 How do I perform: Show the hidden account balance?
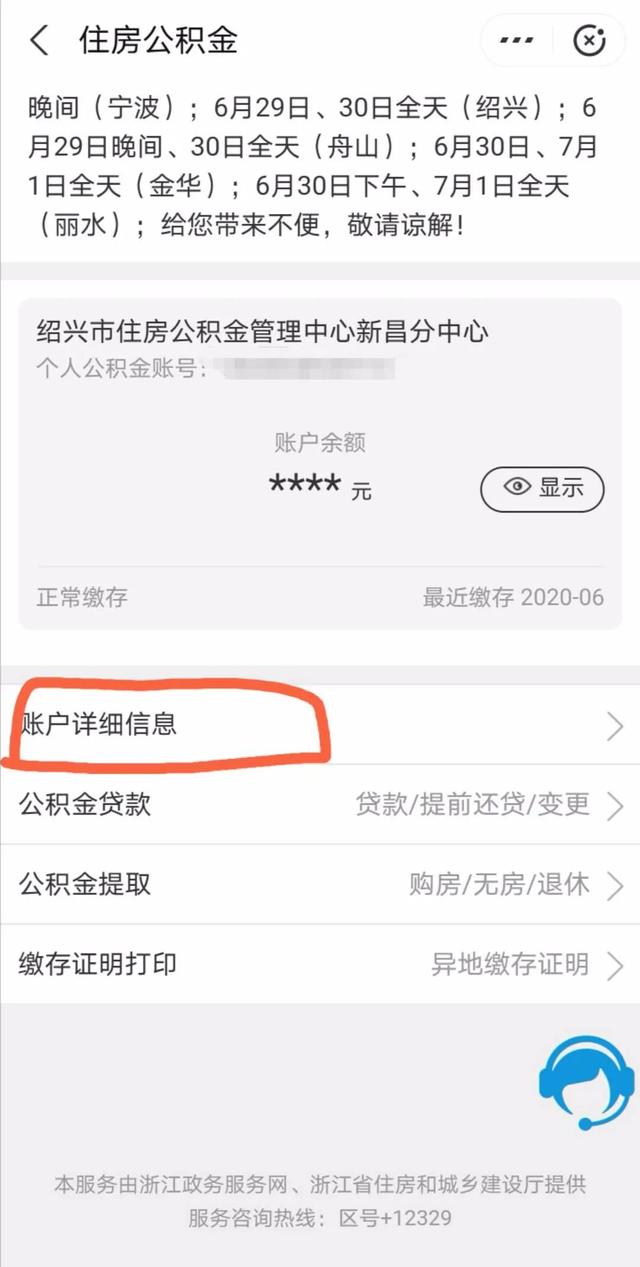(x=543, y=488)
